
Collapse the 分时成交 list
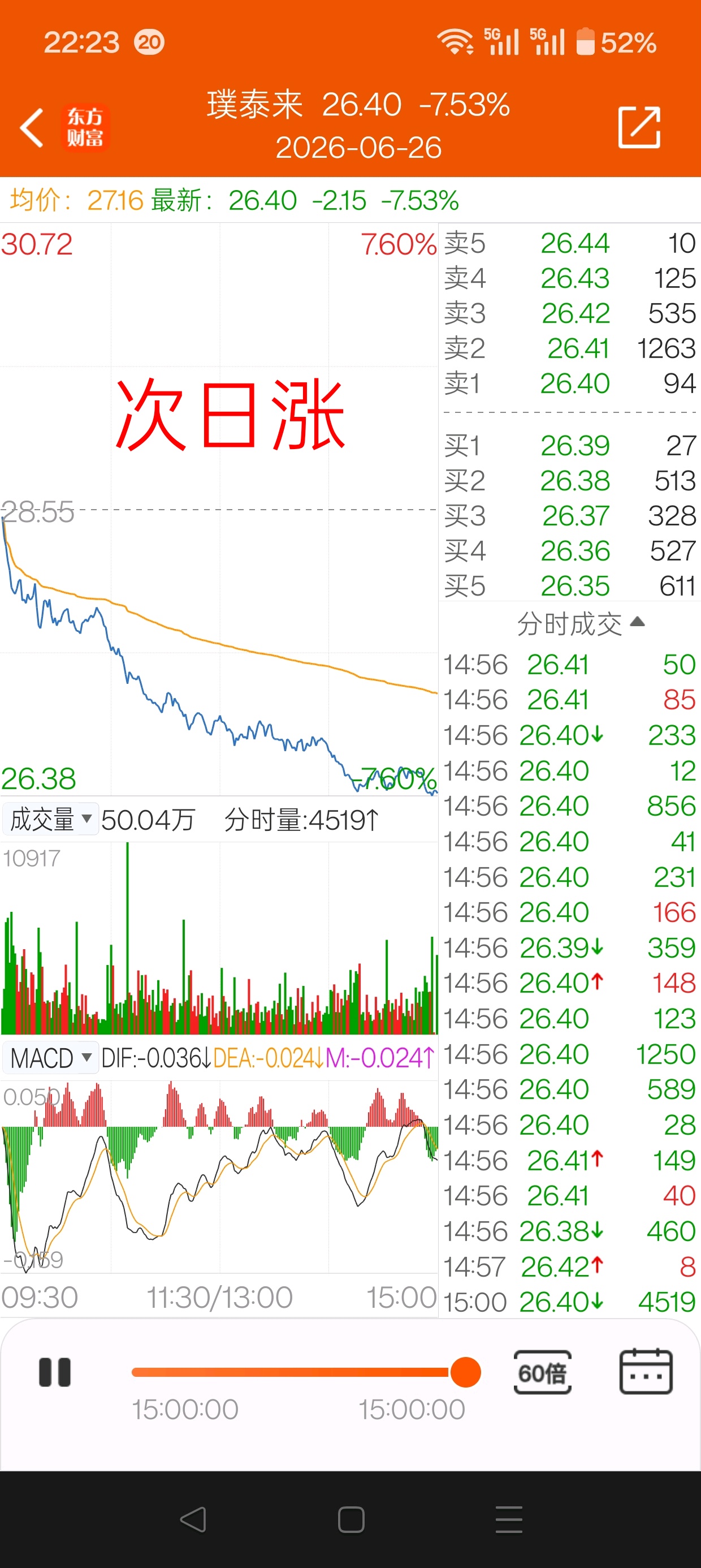click(x=580, y=623)
